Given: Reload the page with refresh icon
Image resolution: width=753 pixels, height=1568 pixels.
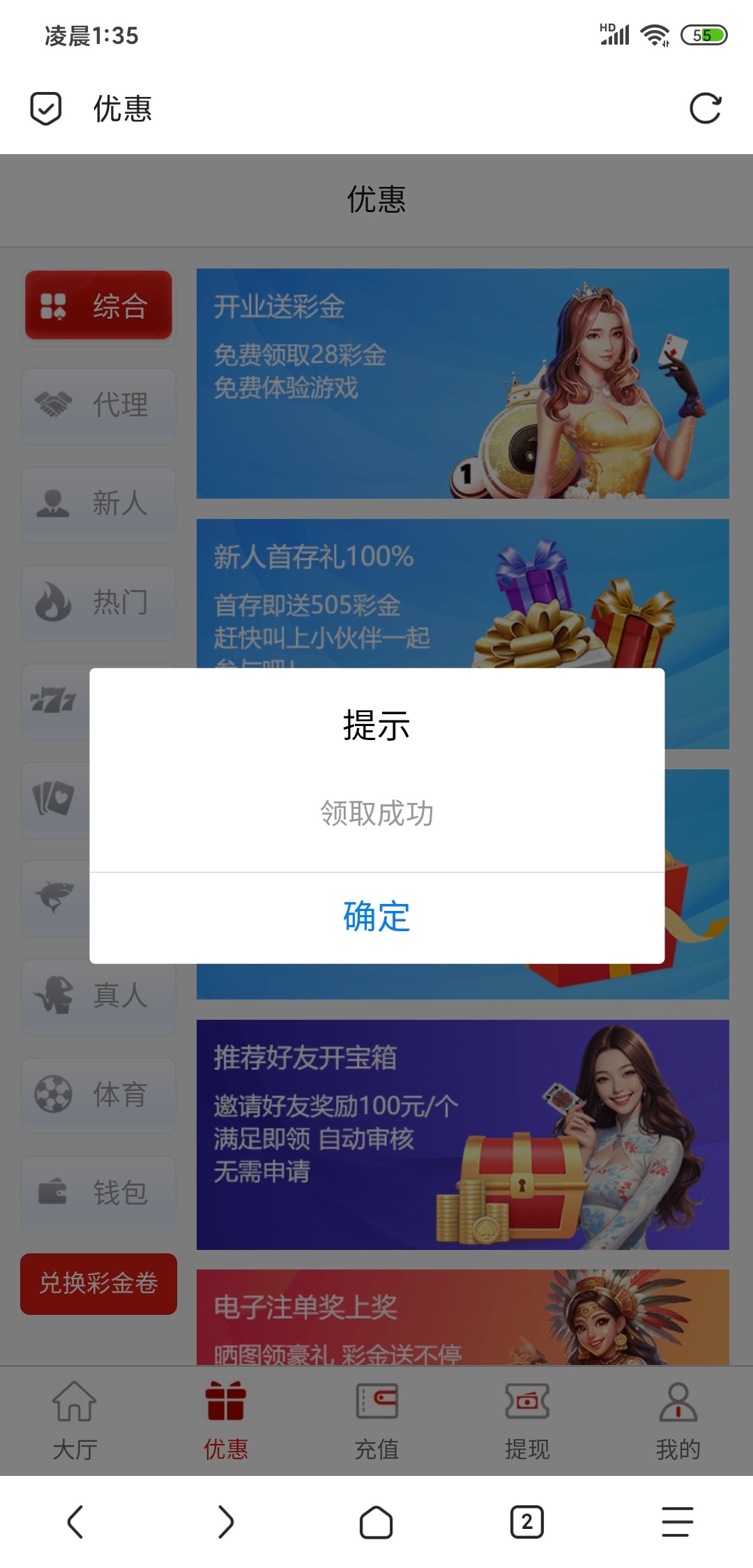Looking at the screenshot, I should point(705,109).
